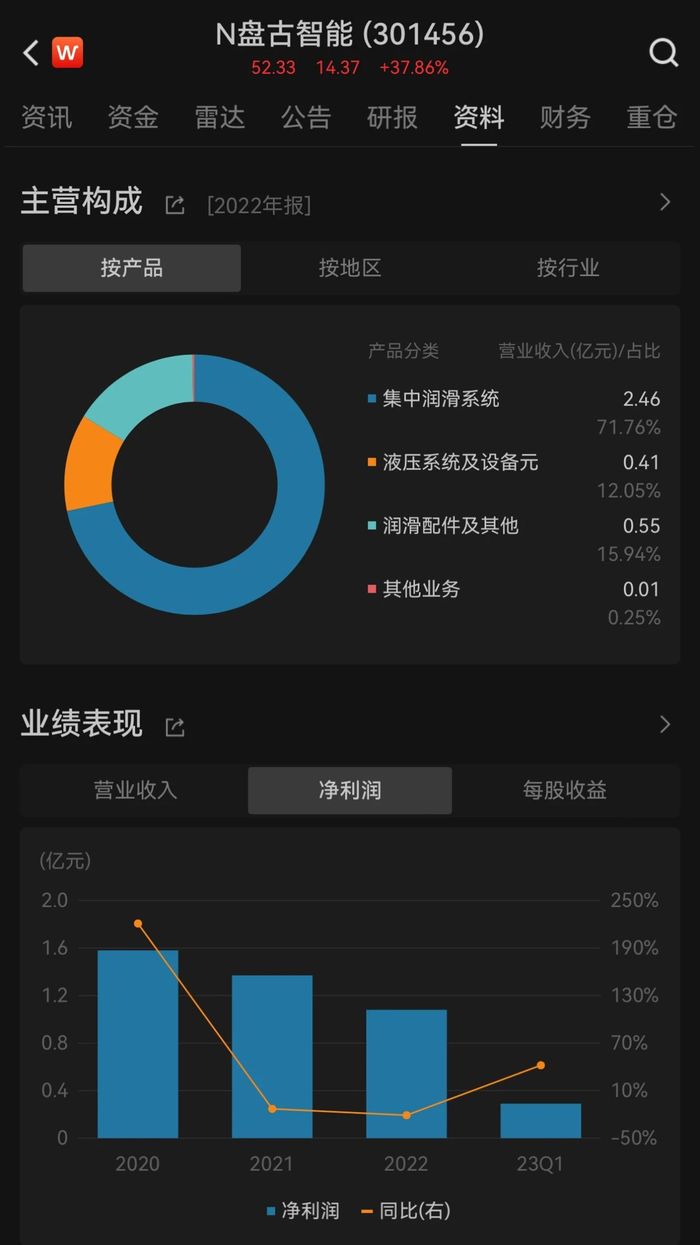Show the 每股收益 chart

tap(565, 790)
